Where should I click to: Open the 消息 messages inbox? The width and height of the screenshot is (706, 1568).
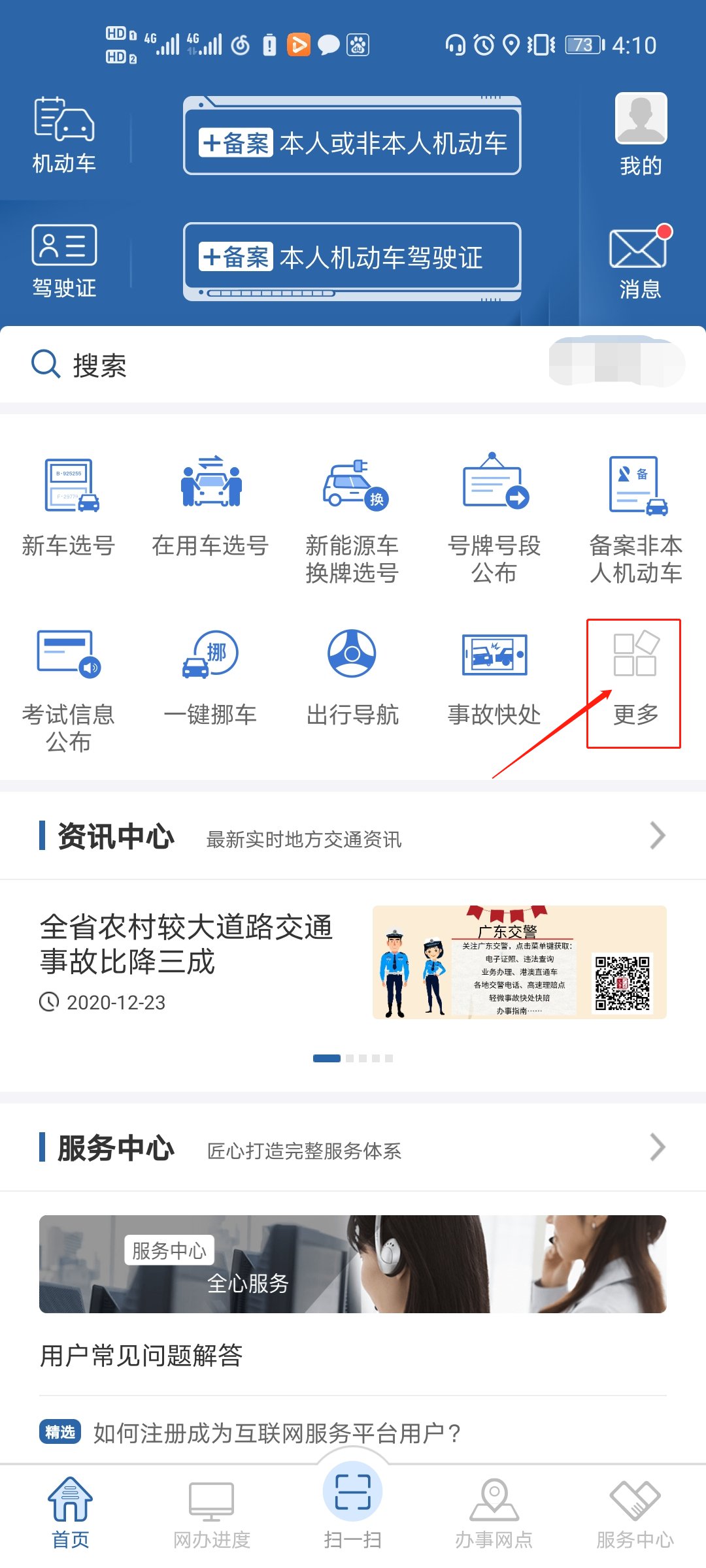(639, 263)
